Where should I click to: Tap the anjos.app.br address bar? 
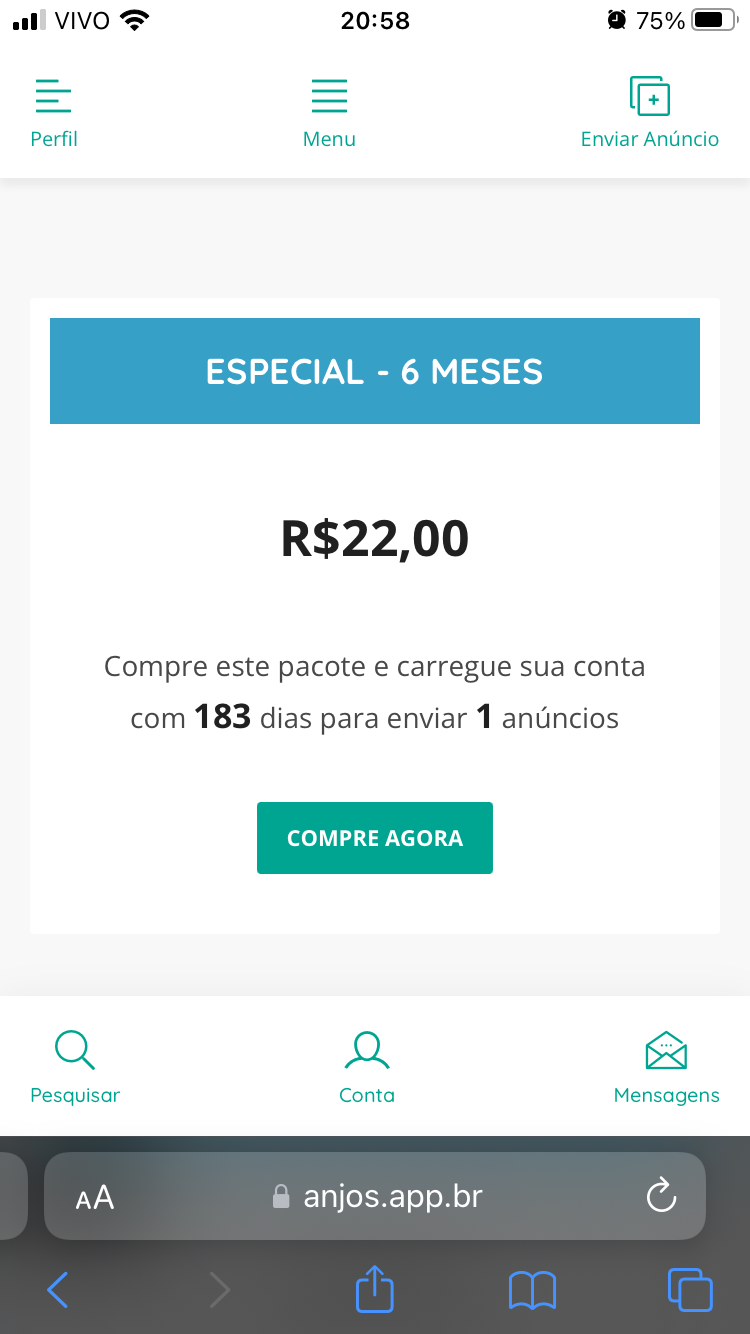[380, 1197]
